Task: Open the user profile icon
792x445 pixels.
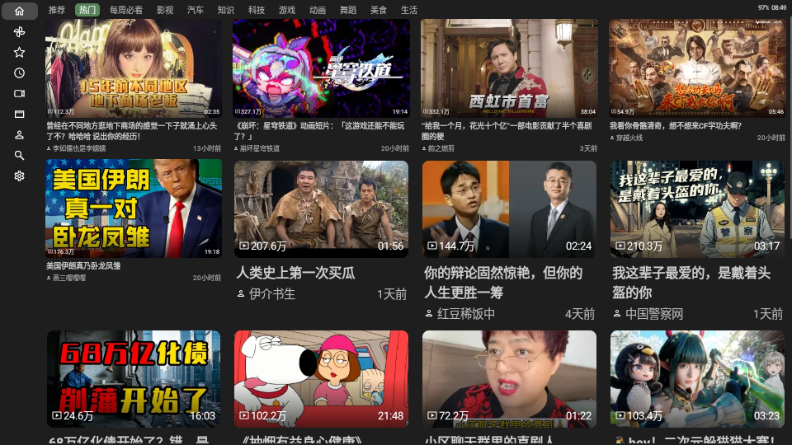Action: coord(19,134)
